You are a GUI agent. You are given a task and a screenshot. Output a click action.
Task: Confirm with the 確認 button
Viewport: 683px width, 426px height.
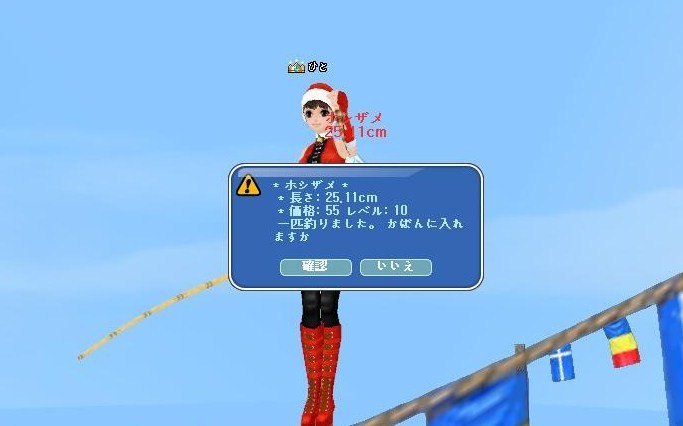315,267
